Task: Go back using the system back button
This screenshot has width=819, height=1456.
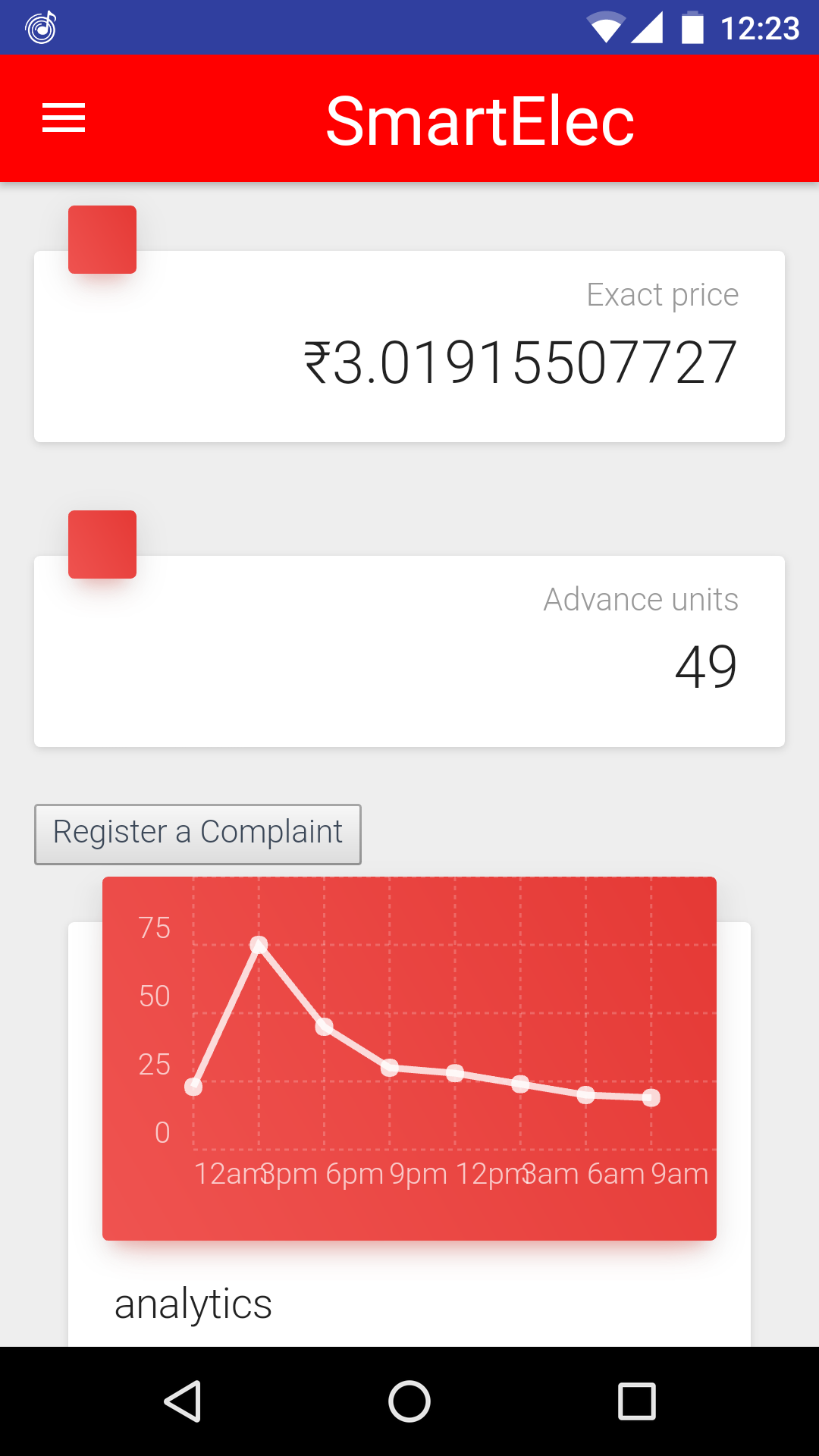Action: 183,1401
